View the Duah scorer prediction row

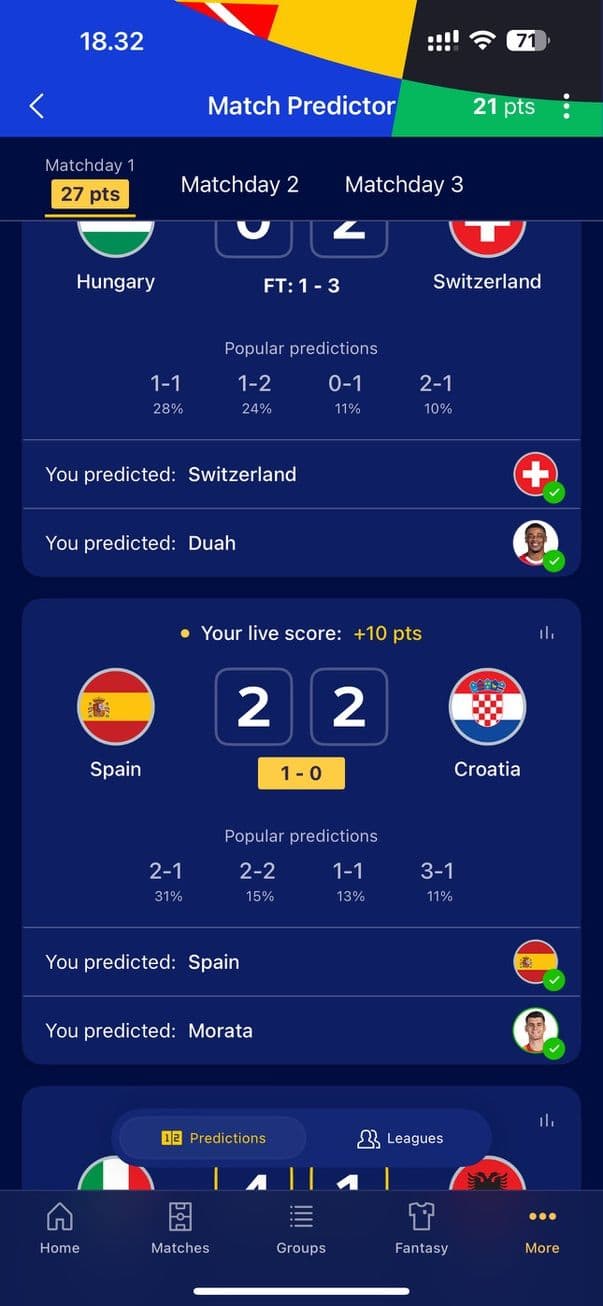[301, 543]
